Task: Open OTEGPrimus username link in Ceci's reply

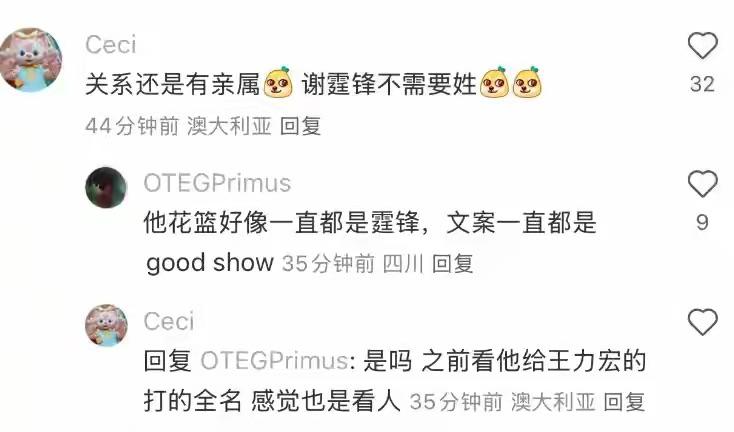Action: tap(270, 361)
